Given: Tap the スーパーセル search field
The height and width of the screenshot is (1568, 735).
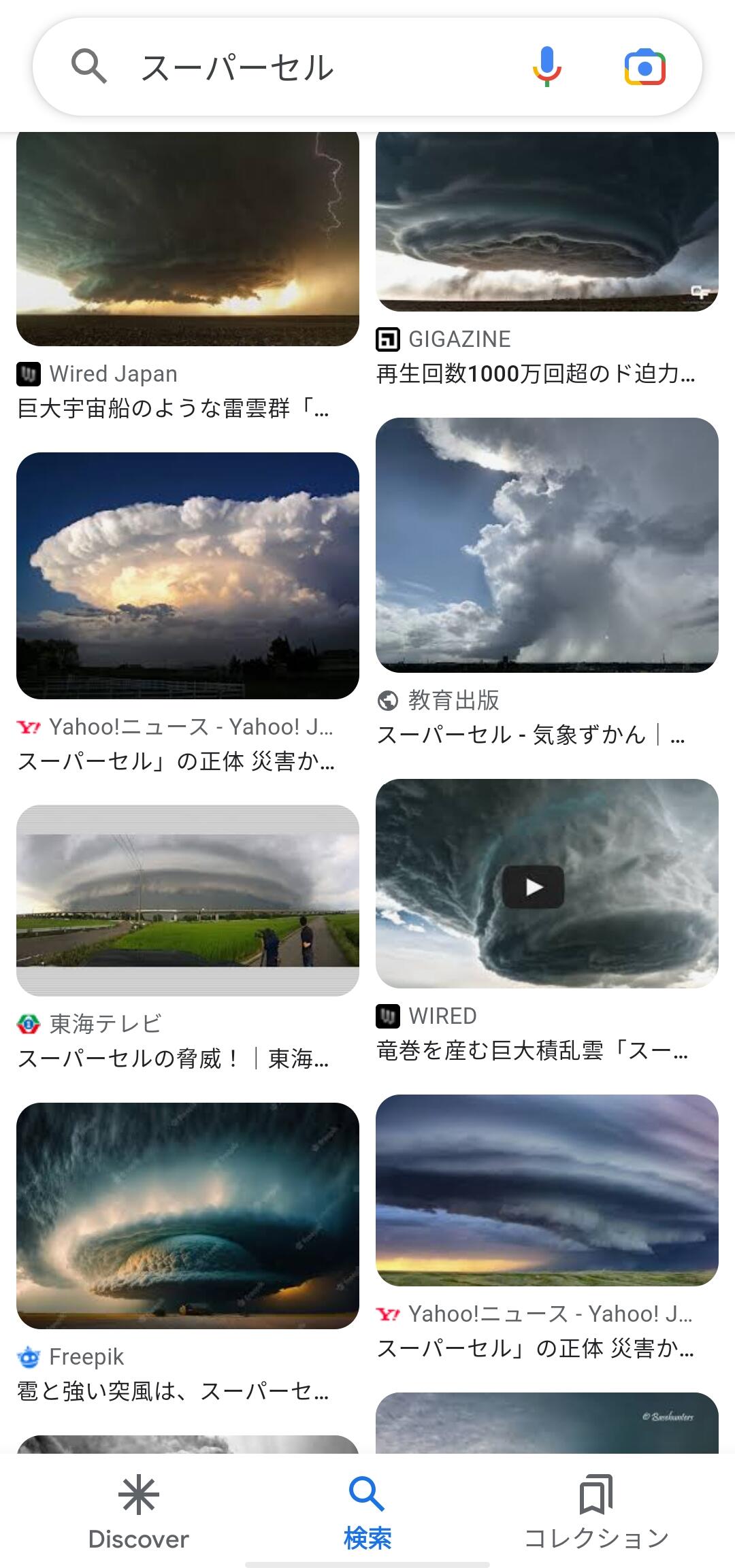Looking at the screenshot, I should coord(306,68).
